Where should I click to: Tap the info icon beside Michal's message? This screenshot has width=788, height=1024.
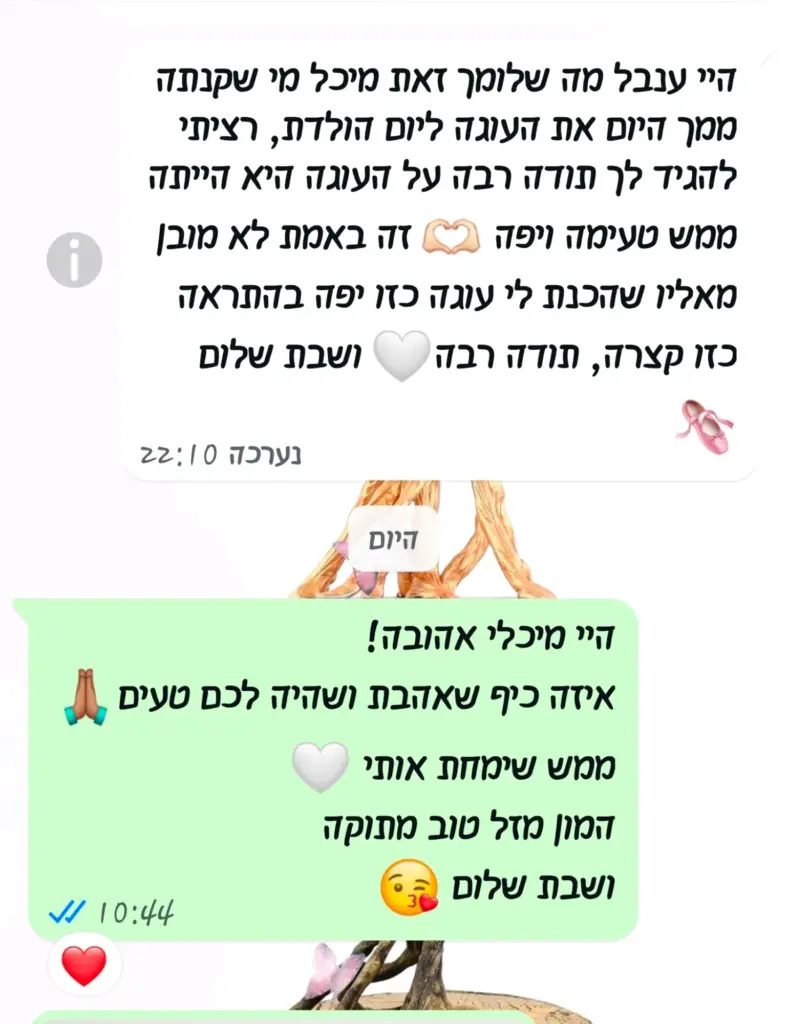pos(74,260)
